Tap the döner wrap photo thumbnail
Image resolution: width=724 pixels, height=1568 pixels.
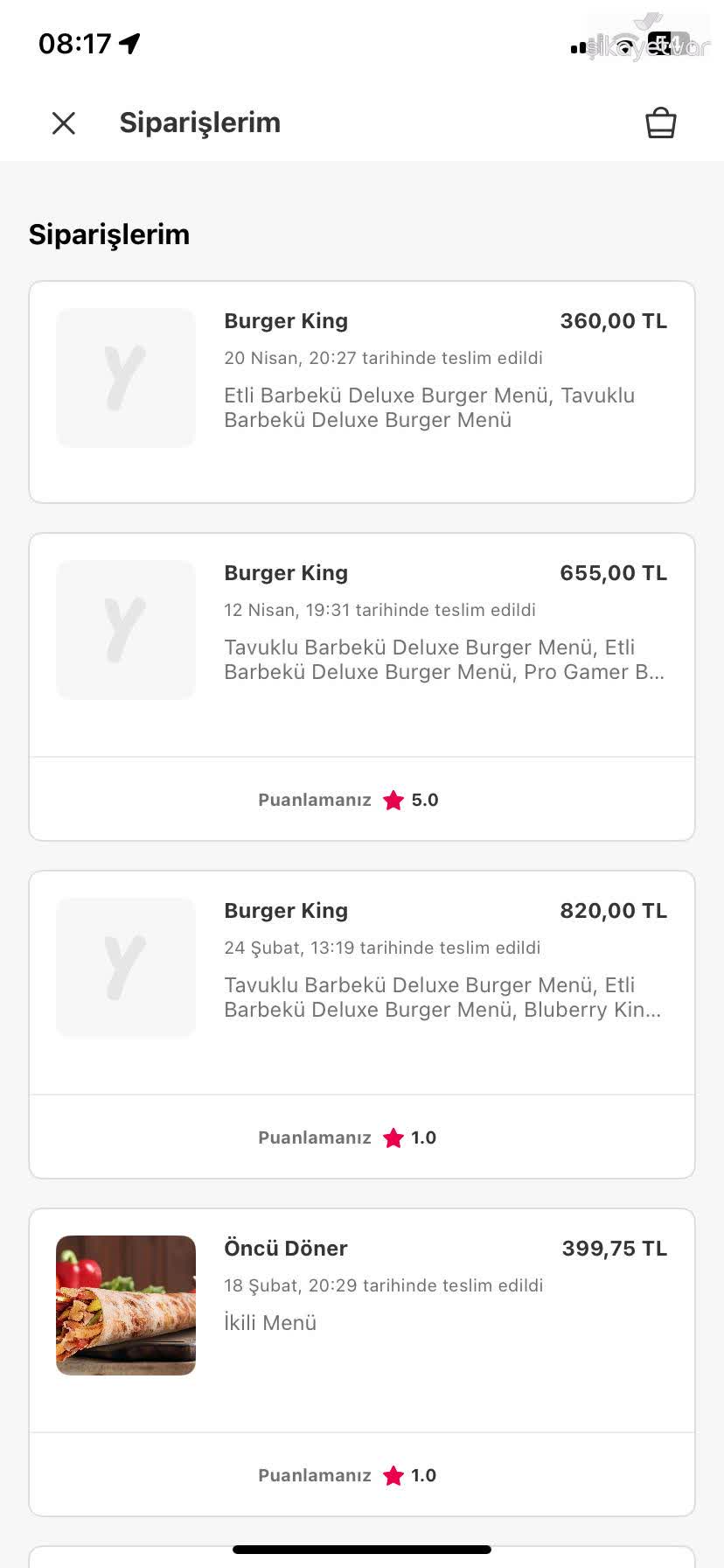tap(125, 1305)
